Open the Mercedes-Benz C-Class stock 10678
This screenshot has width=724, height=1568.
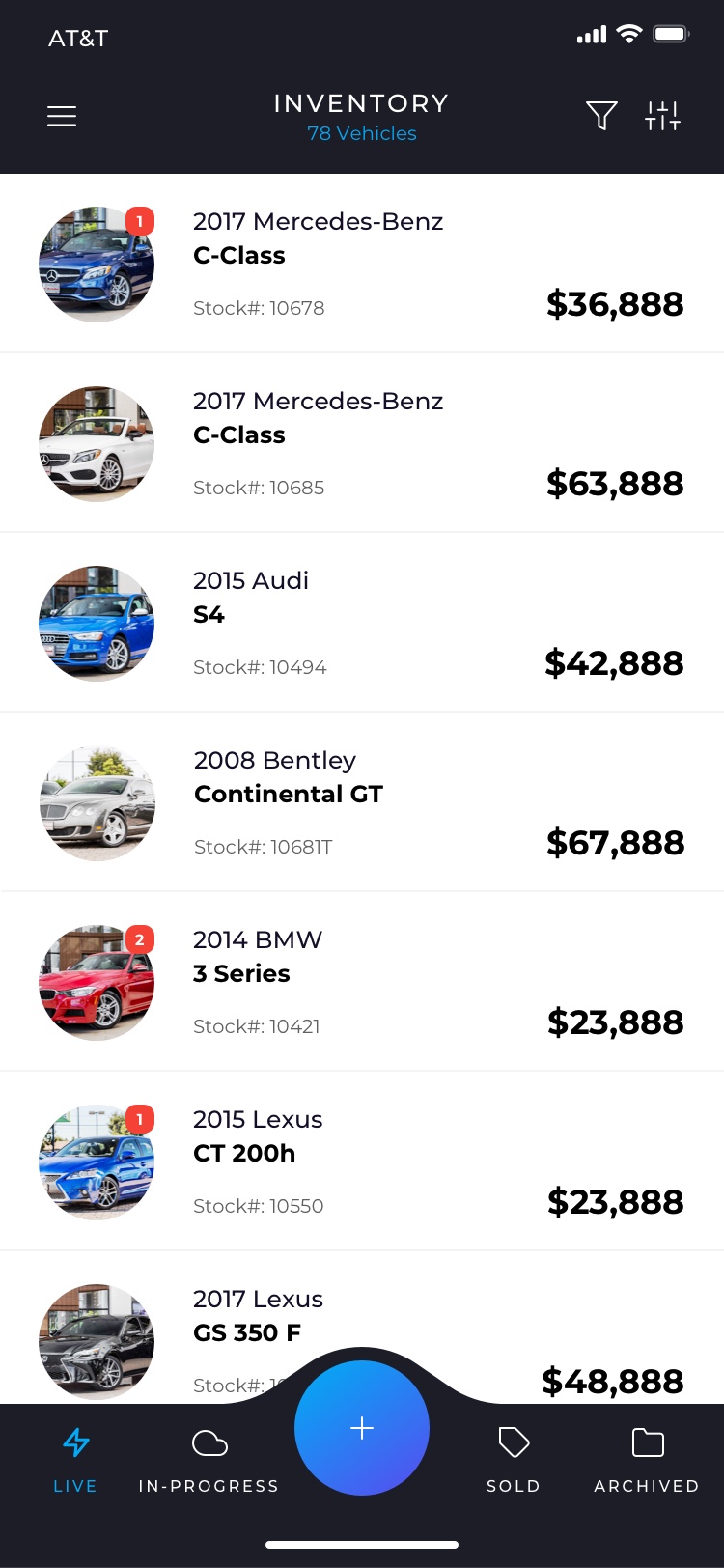point(362,264)
